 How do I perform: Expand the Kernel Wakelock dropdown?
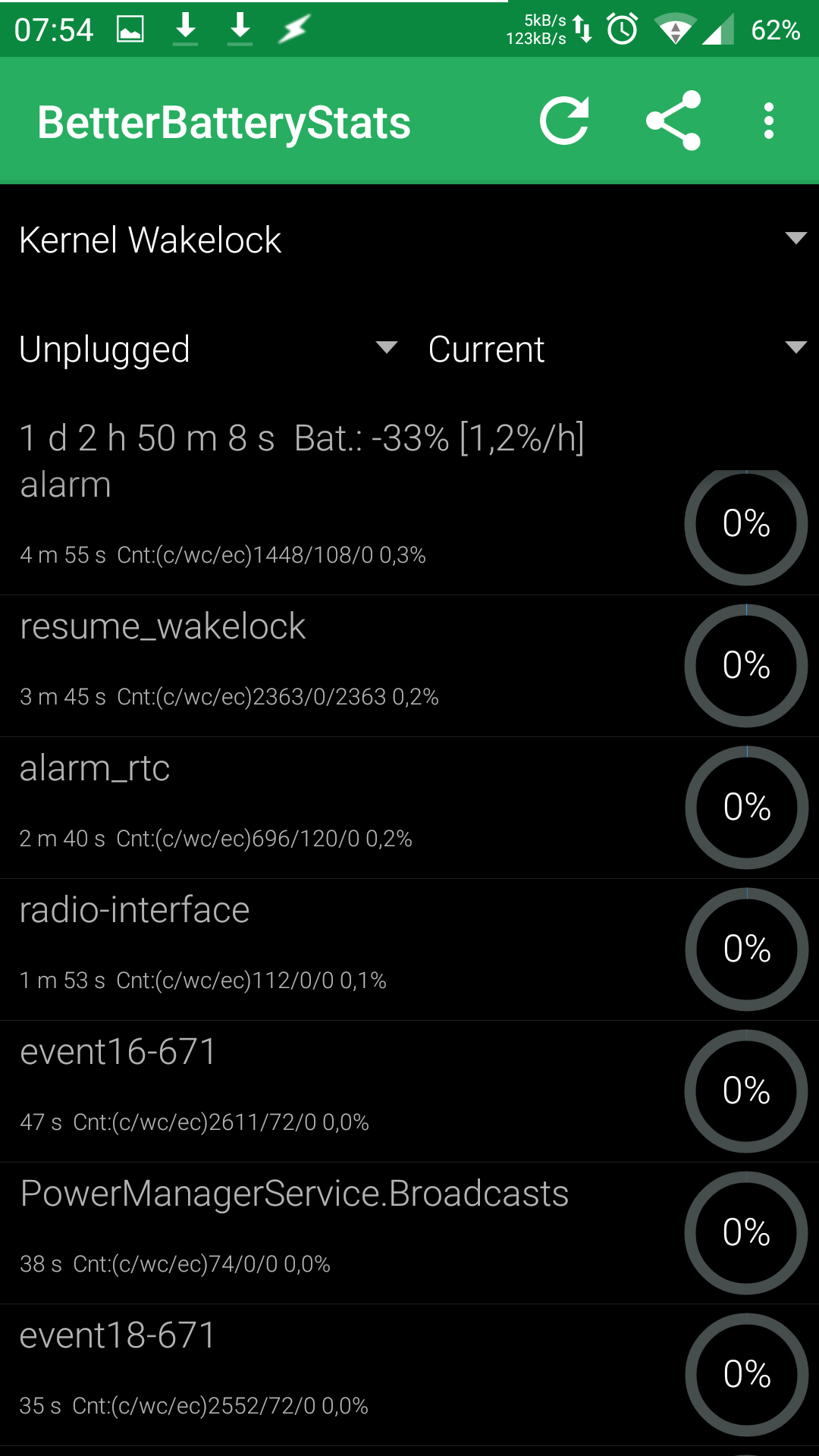click(x=409, y=240)
